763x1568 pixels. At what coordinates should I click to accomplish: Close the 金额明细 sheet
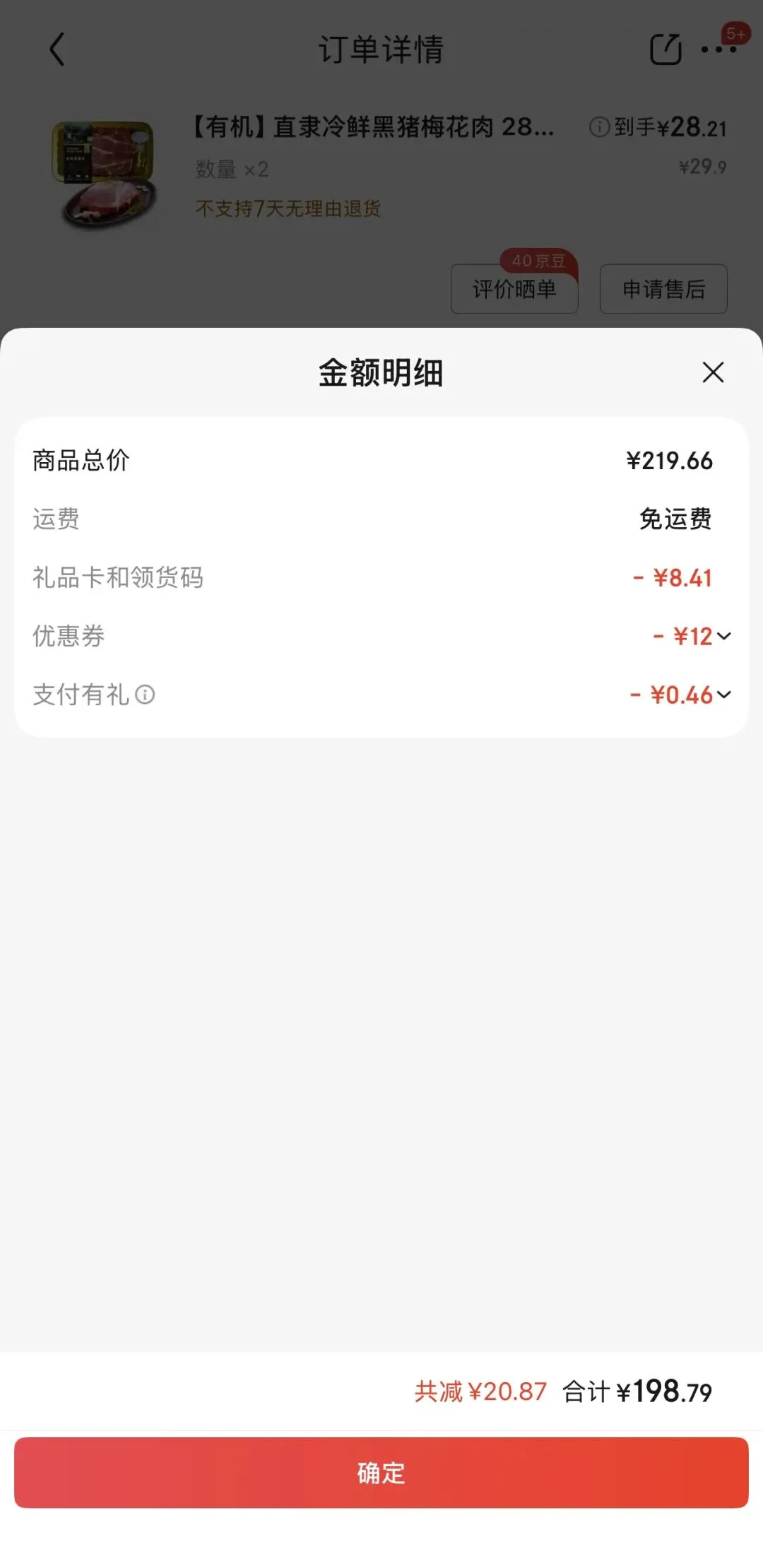[713, 372]
